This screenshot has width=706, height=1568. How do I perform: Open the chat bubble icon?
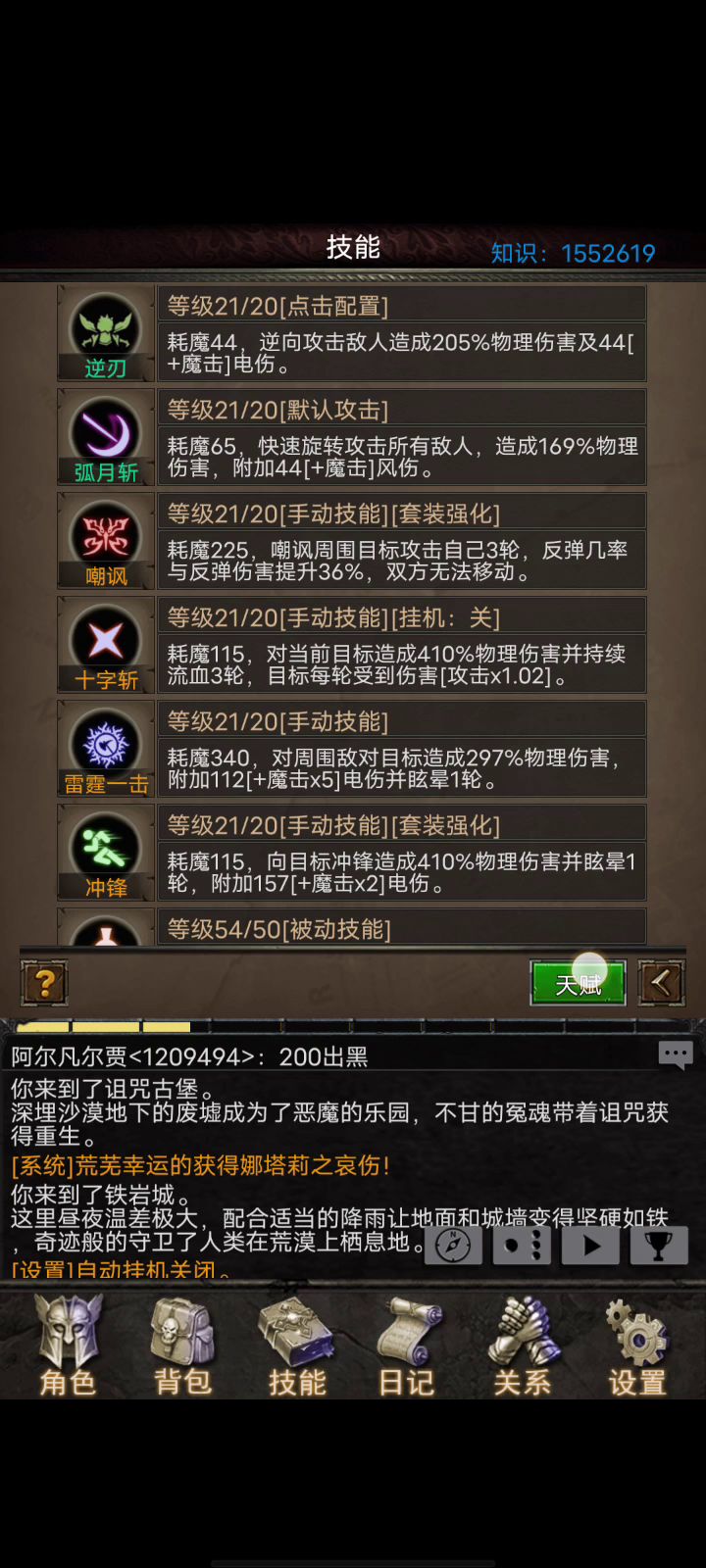pos(676,1054)
